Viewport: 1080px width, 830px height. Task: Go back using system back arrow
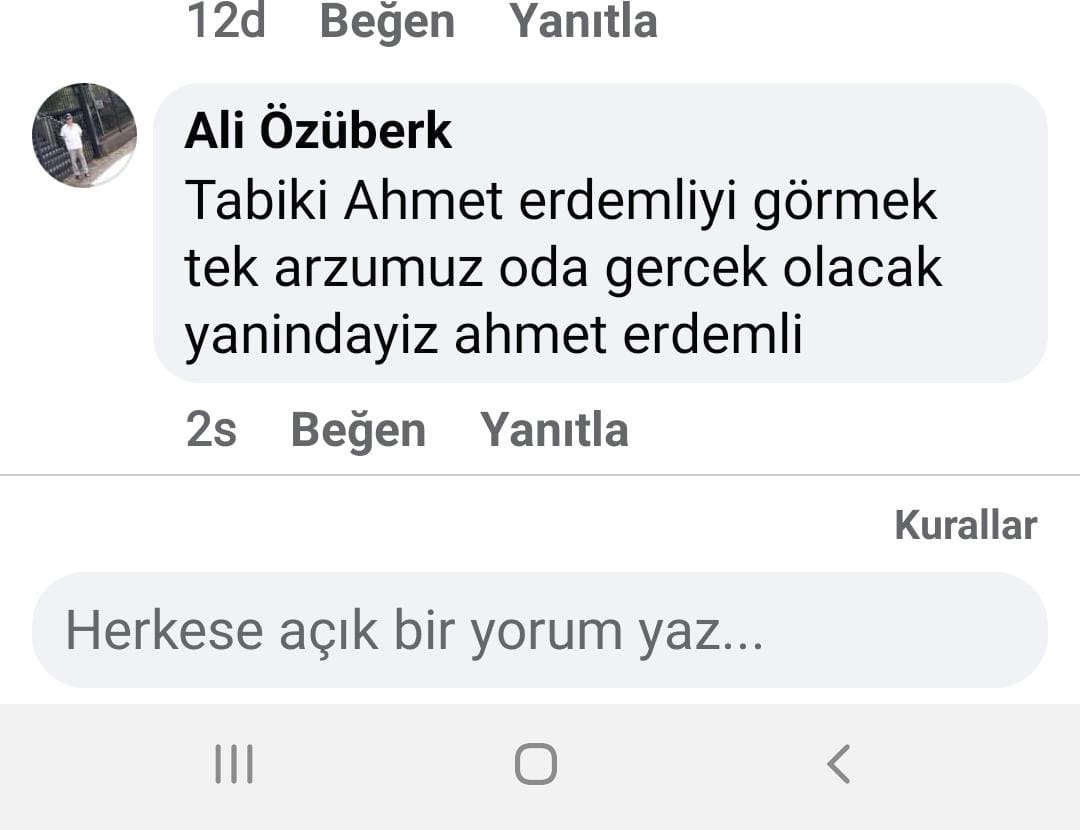tap(838, 765)
